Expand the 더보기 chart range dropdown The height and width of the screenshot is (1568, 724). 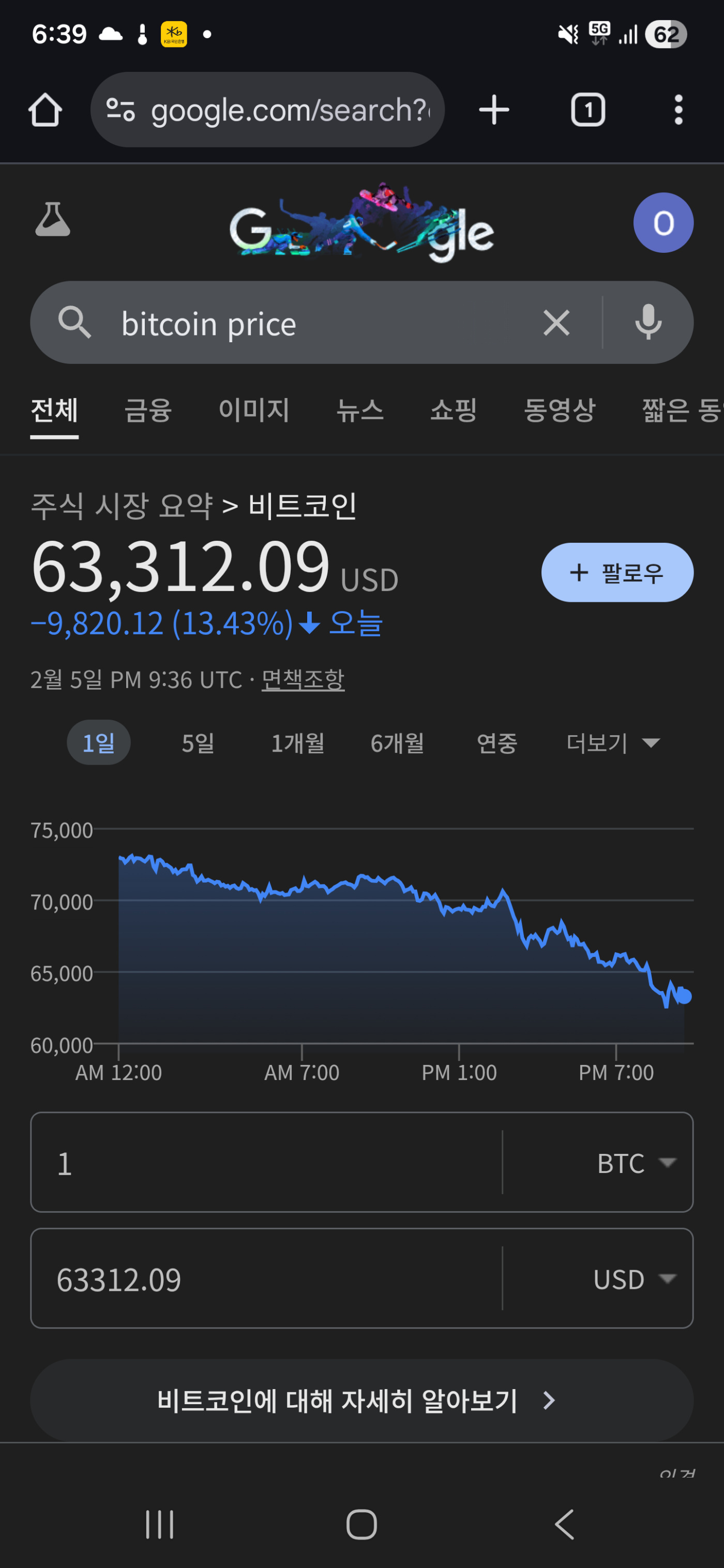coord(613,742)
